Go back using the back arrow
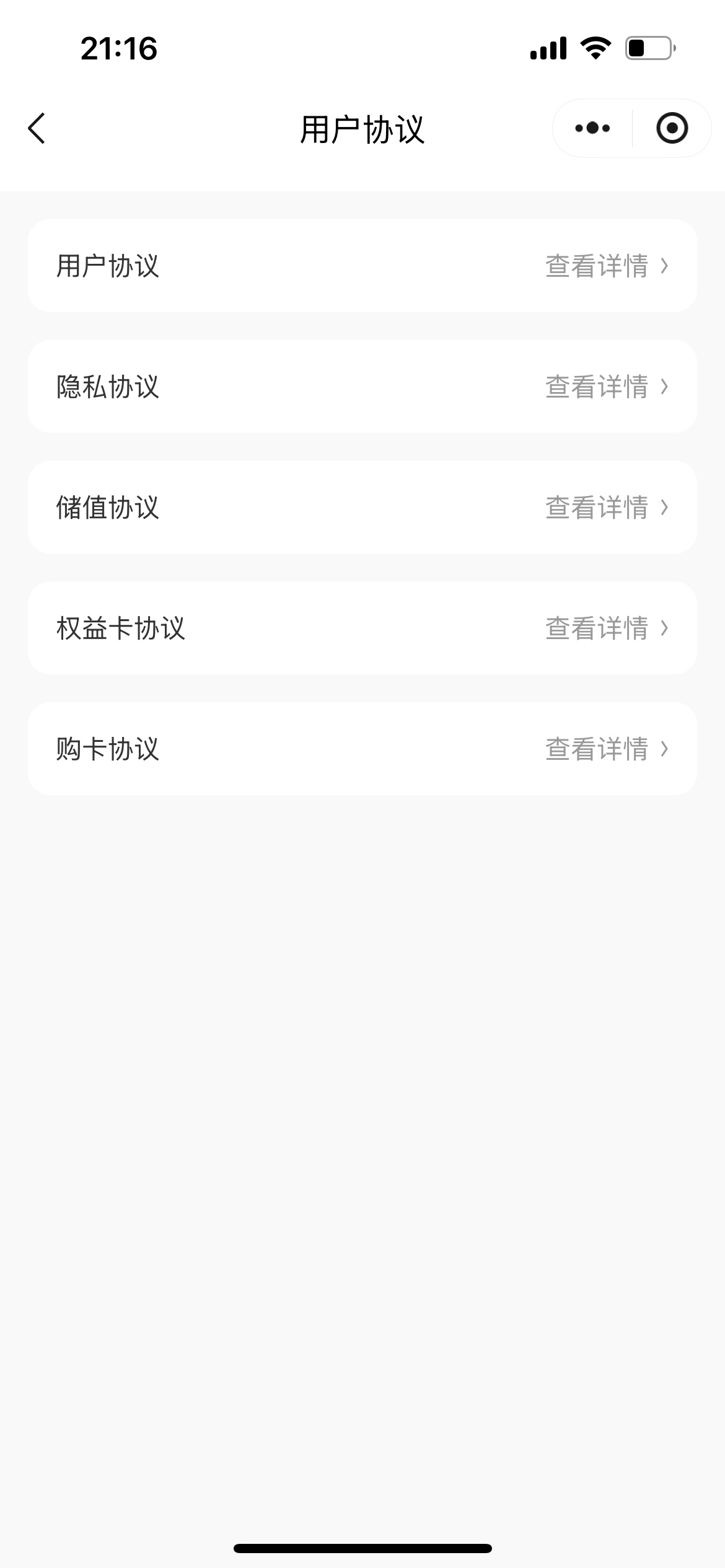Viewport: 725px width, 1568px height. (x=37, y=129)
